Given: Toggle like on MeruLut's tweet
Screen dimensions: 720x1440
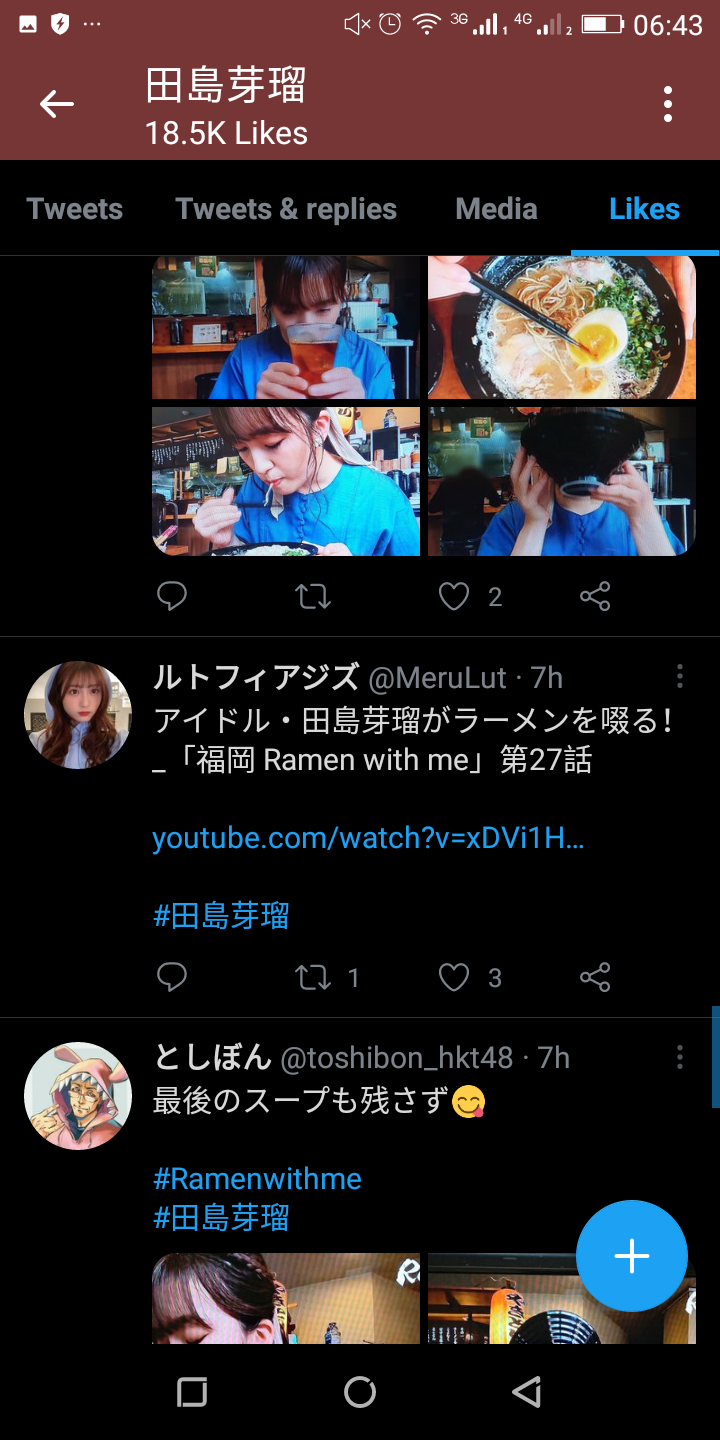Looking at the screenshot, I should click(455, 978).
